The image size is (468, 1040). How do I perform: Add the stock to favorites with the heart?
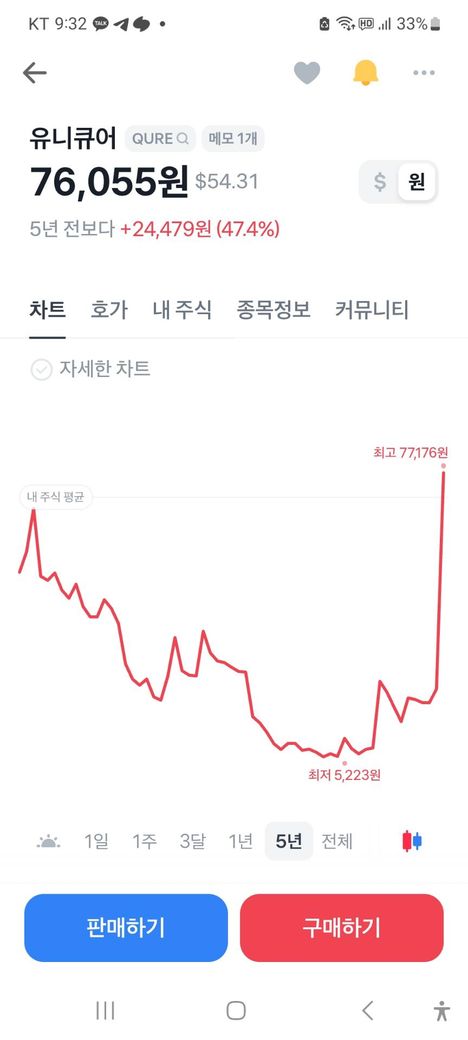[307, 73]
